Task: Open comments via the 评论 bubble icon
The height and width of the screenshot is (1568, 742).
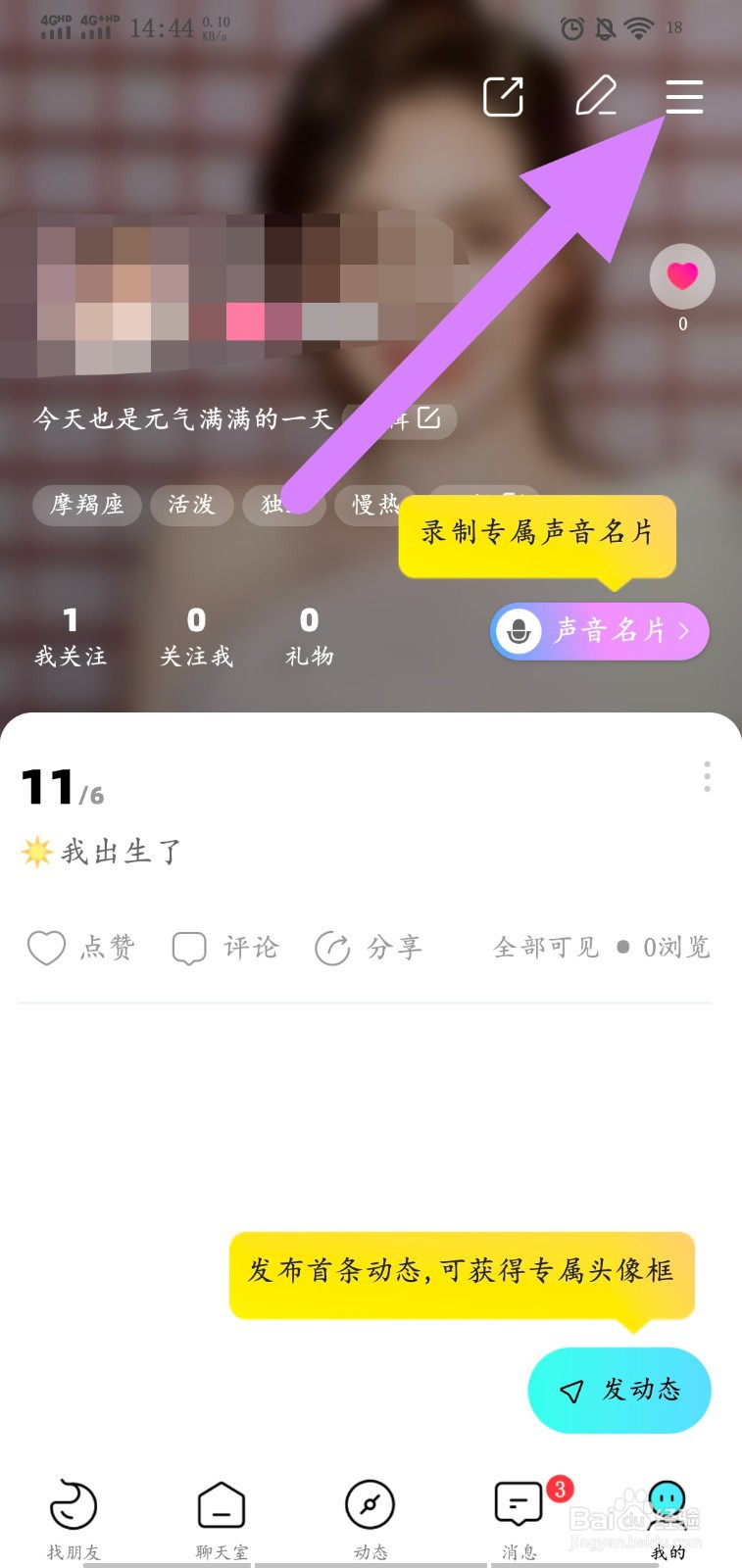Action: (x=189, y=947)
